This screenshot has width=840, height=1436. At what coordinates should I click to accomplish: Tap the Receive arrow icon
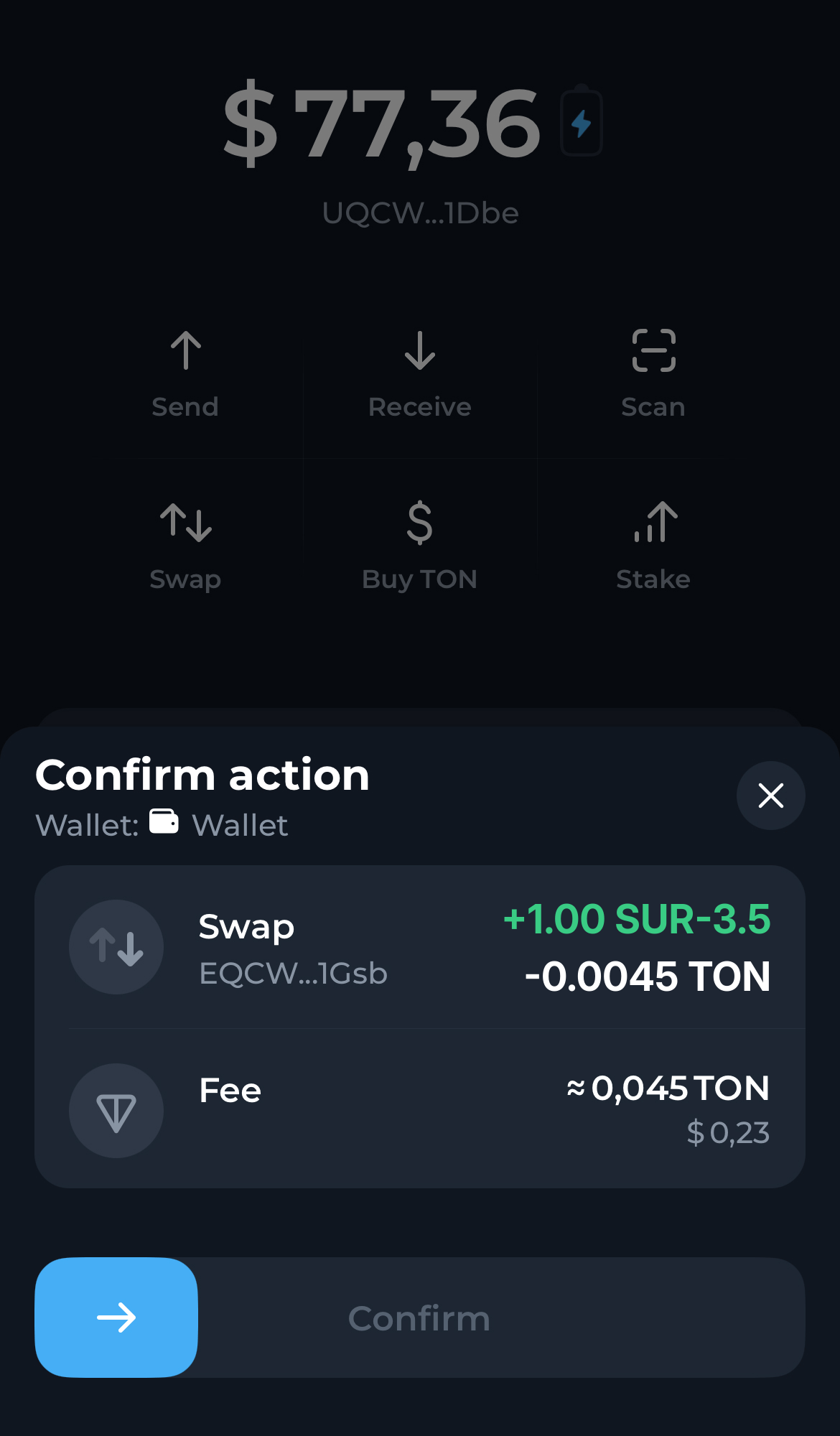pyautogui.click(x=419, y=351)
